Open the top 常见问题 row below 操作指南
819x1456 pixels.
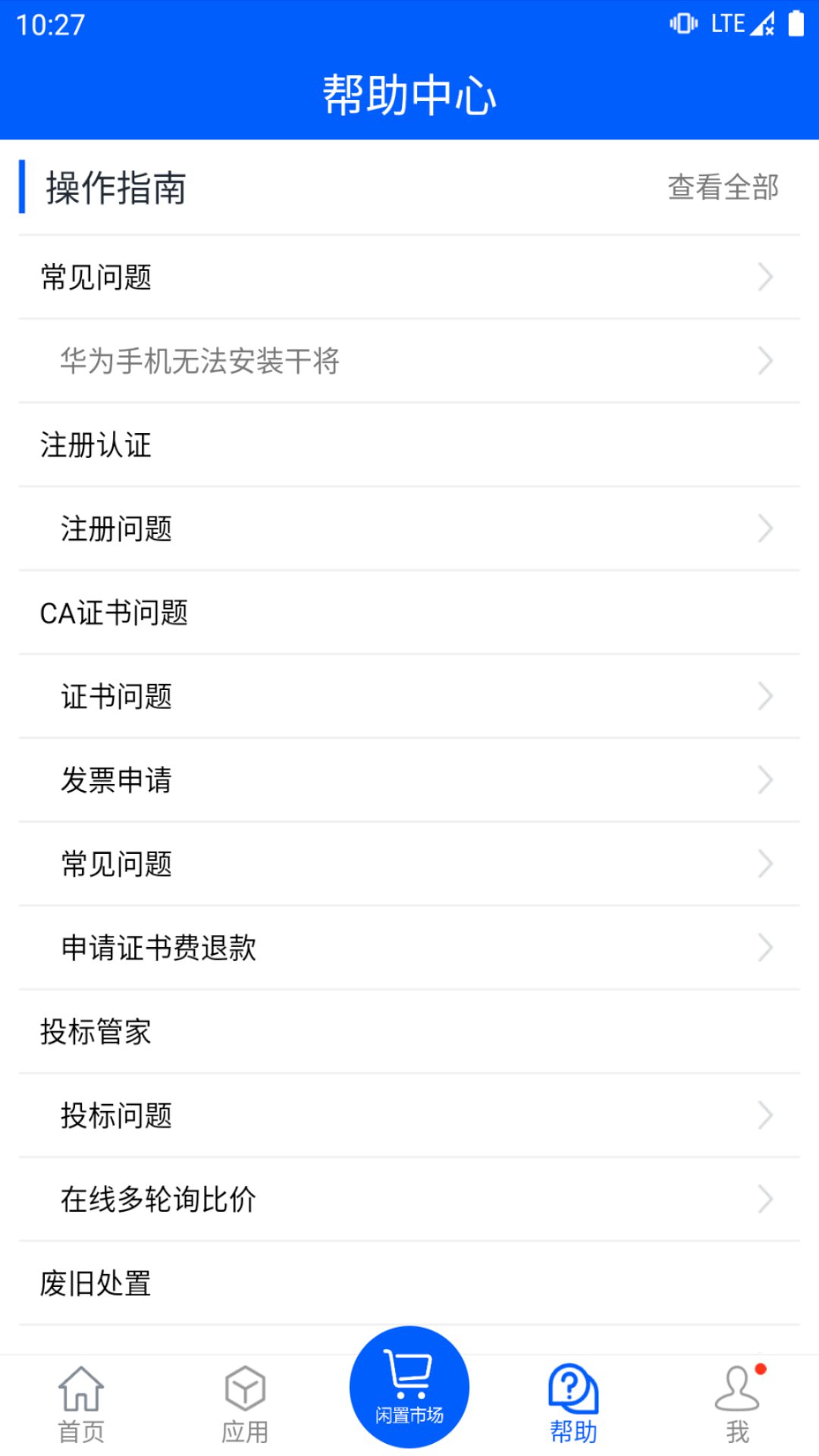point(409,278)
